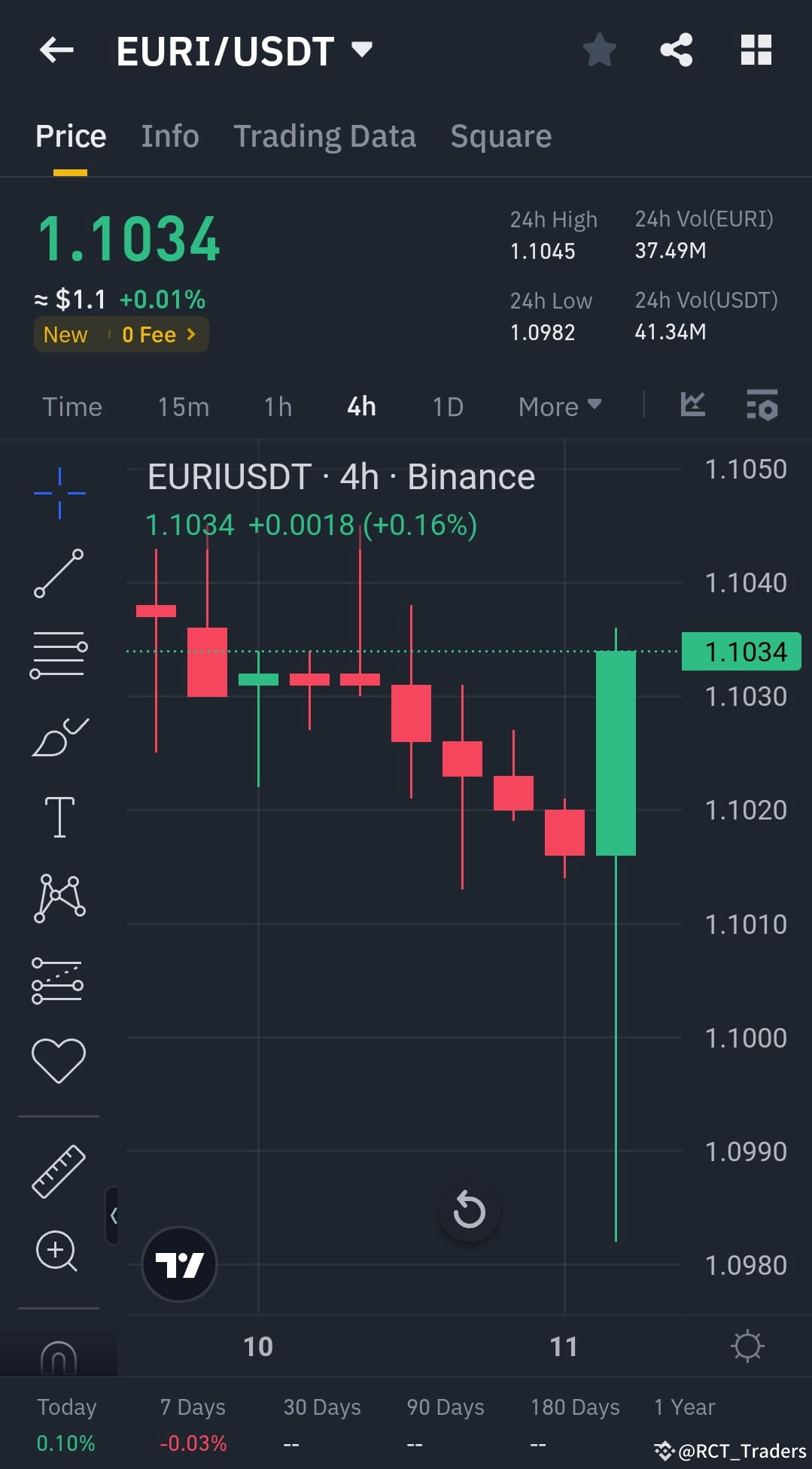Open the horizontal lines drawing tool
812x1469 pixels.
tap(58, 655)
